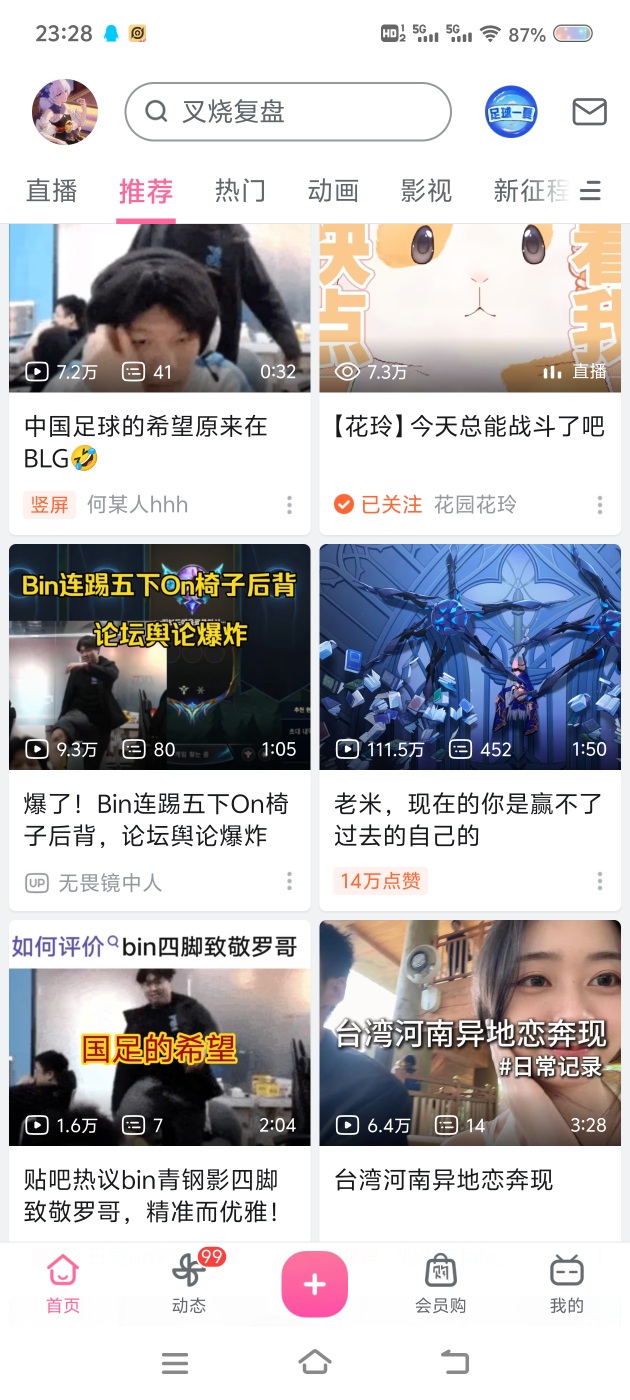The width and height of the screenshot is (630, 1400).
Task: Open more options for 何某人hhh video
Action: 290,505
